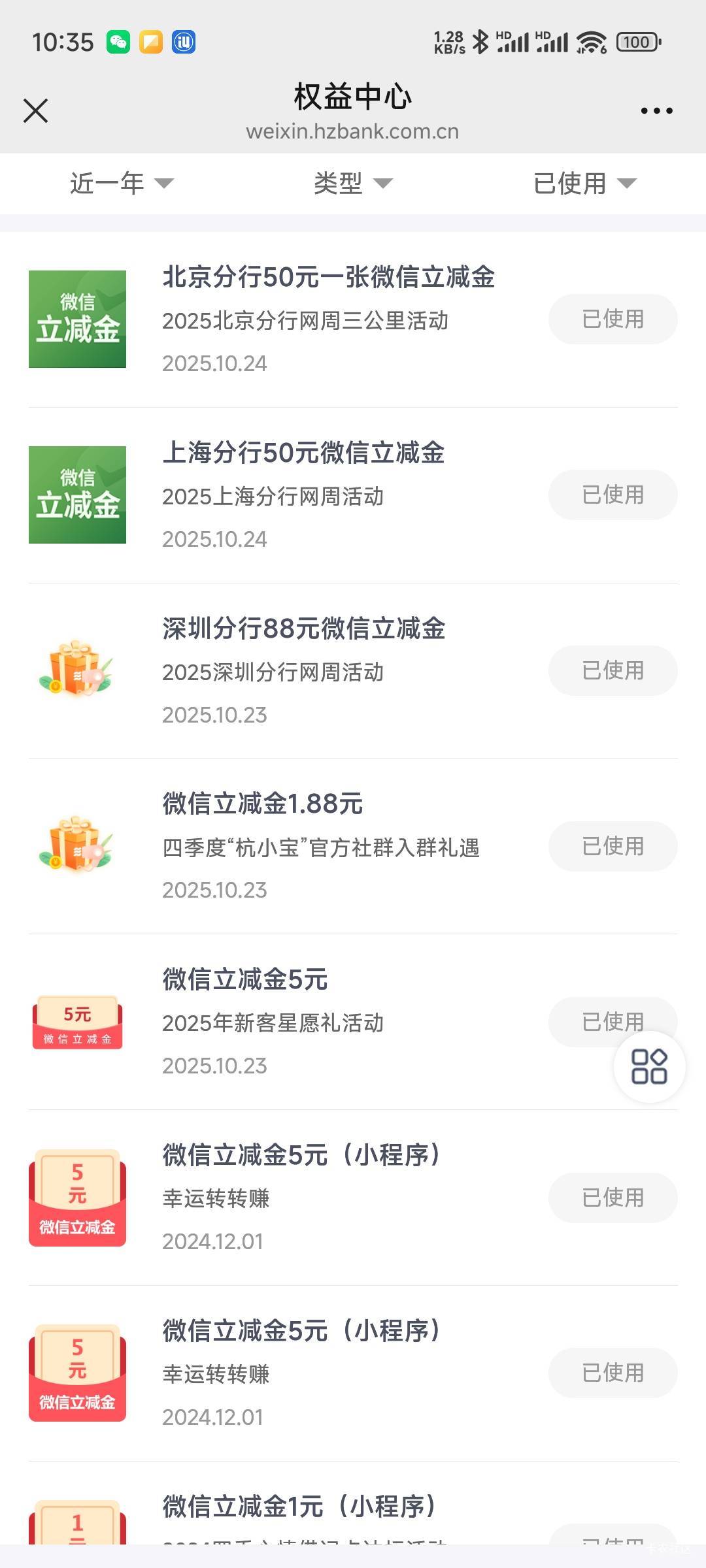Open the floating grid shortcut button
706x1568 pixels.
pyautogui.click(x=649, y=1066)
